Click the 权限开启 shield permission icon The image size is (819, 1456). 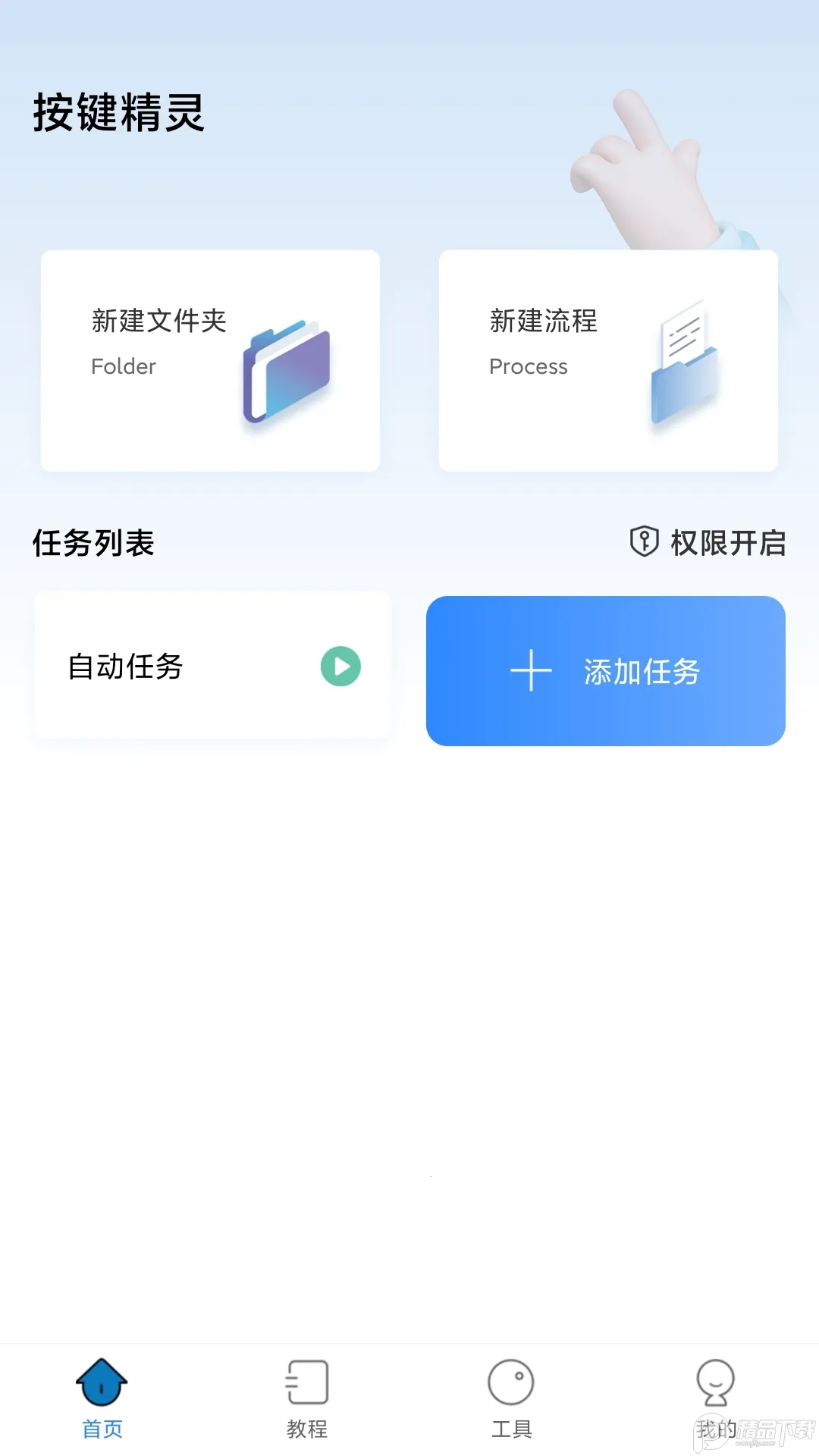[x=643, y=541]
